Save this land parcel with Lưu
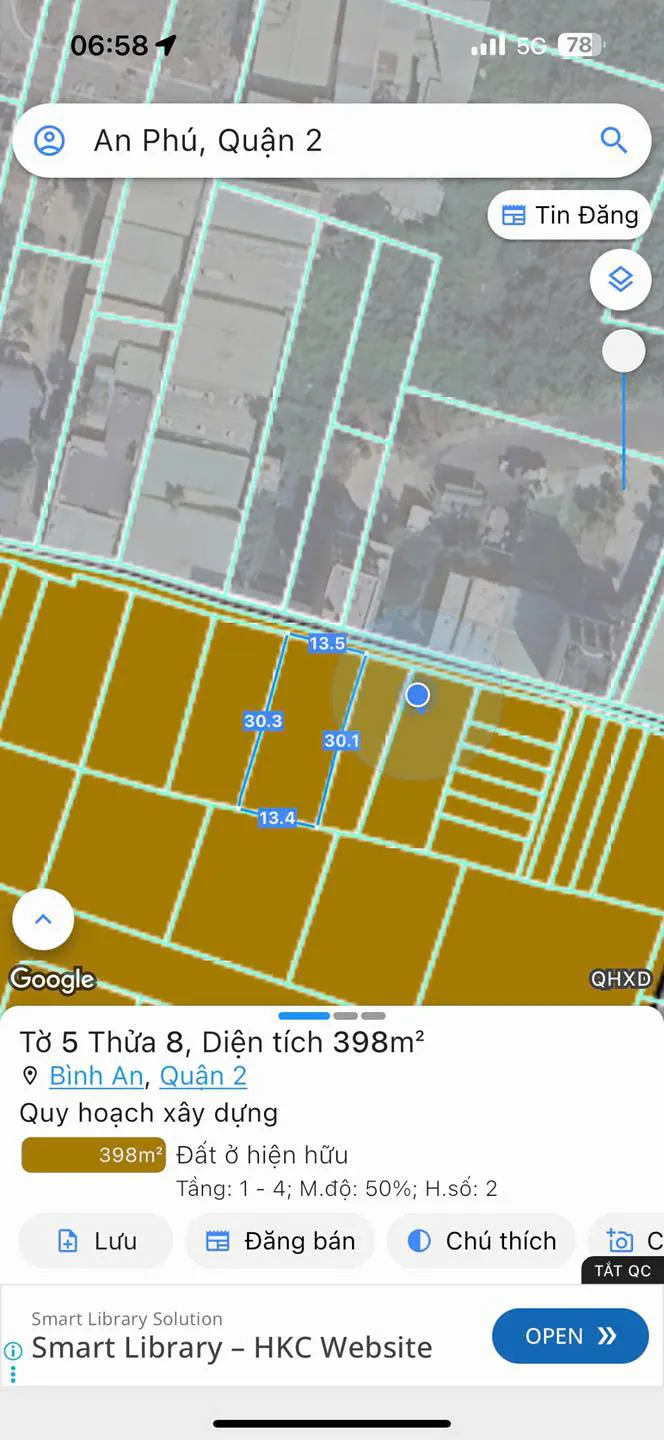The image size is (664, 1440). [x=97, y=1241]
